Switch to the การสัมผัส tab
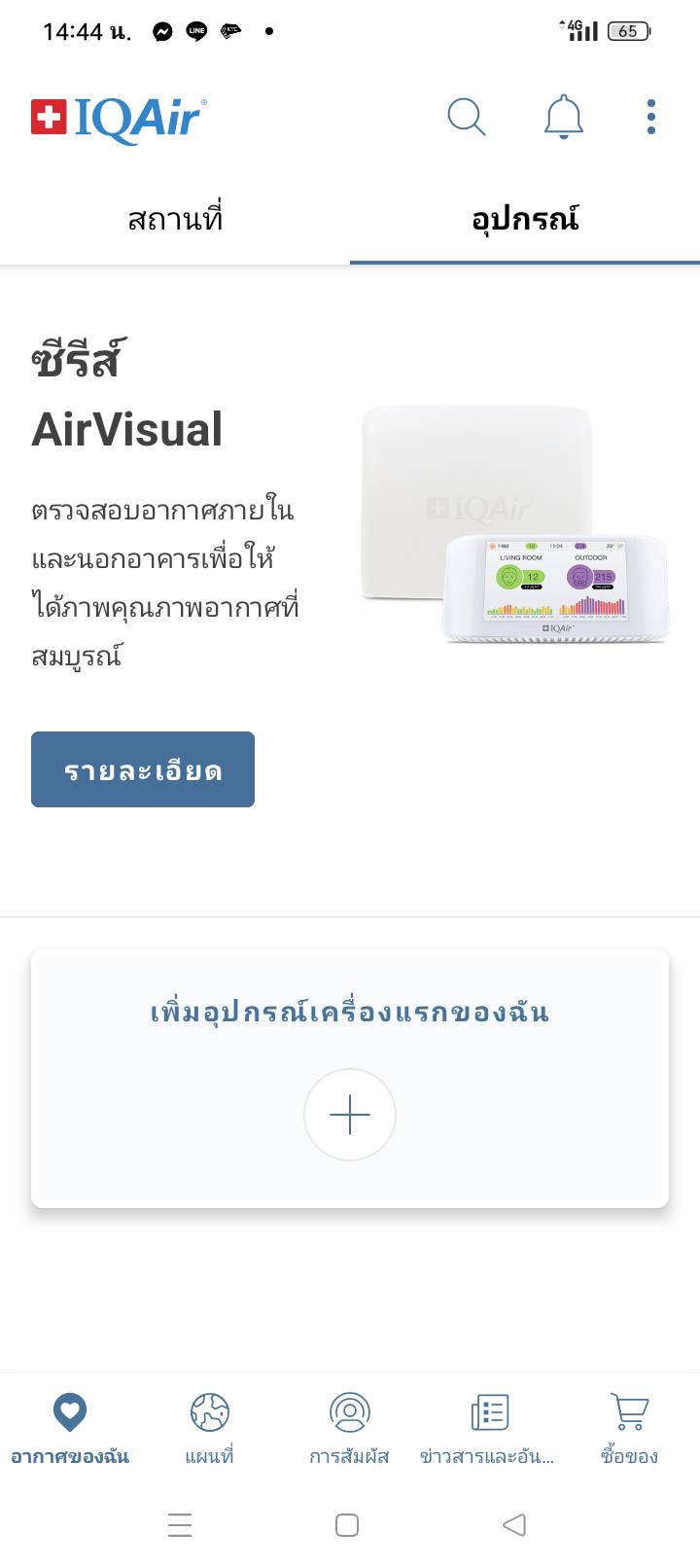 (349, 1428)
